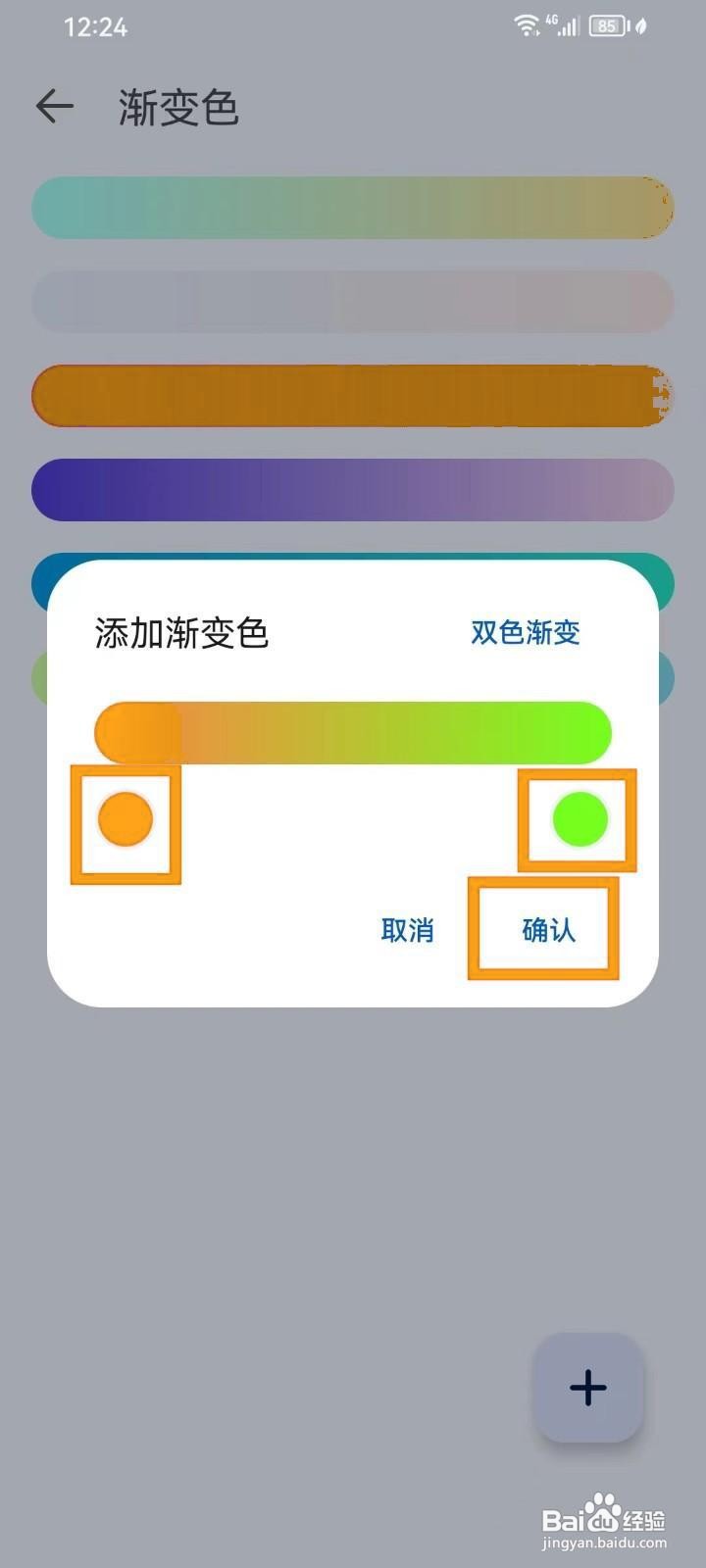Confirm the gradient with 确认
Screen dimensions: 706x1568
click(x=544, y=931)
